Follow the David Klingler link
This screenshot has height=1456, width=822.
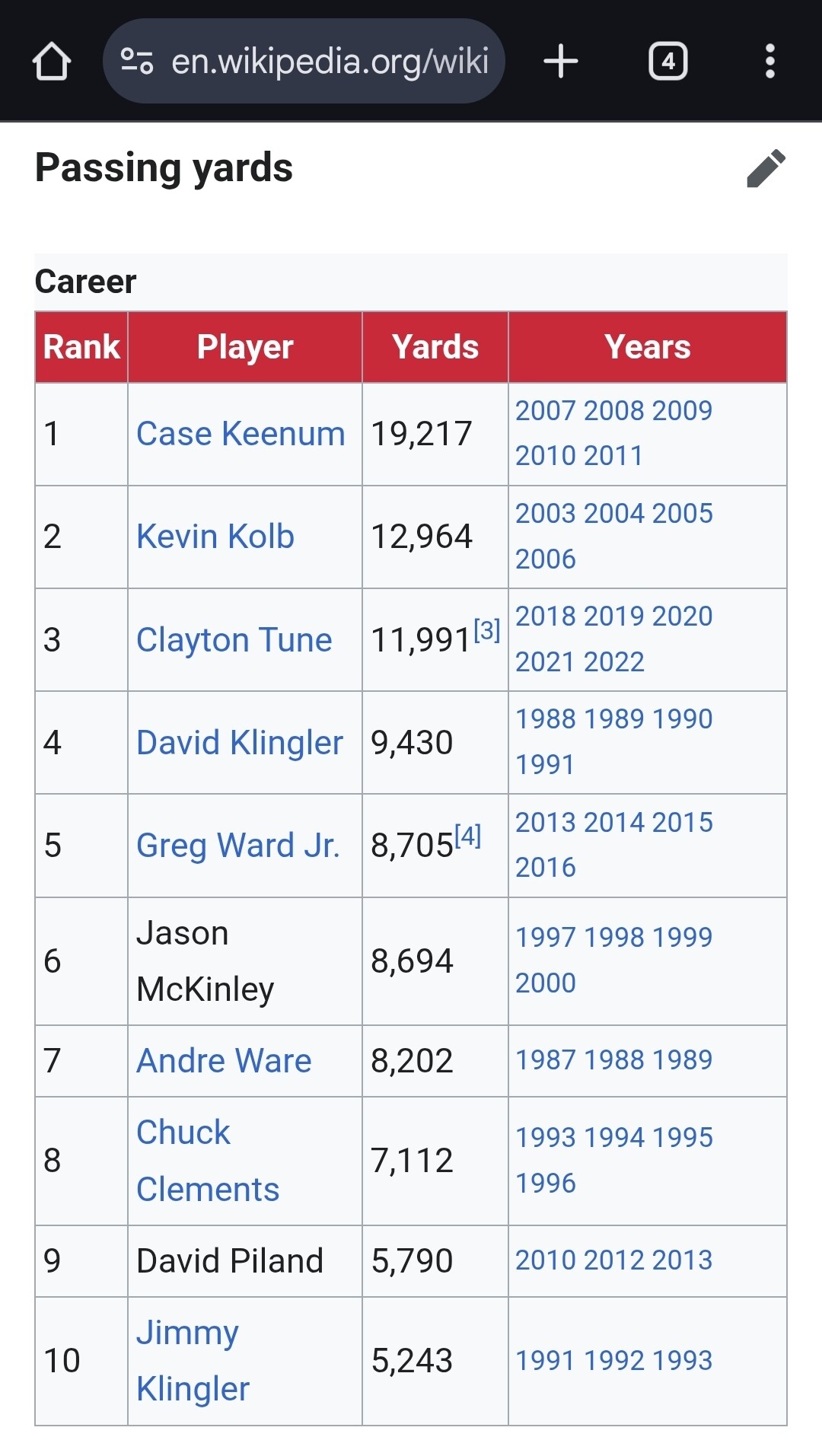click(x=240, y=743)
